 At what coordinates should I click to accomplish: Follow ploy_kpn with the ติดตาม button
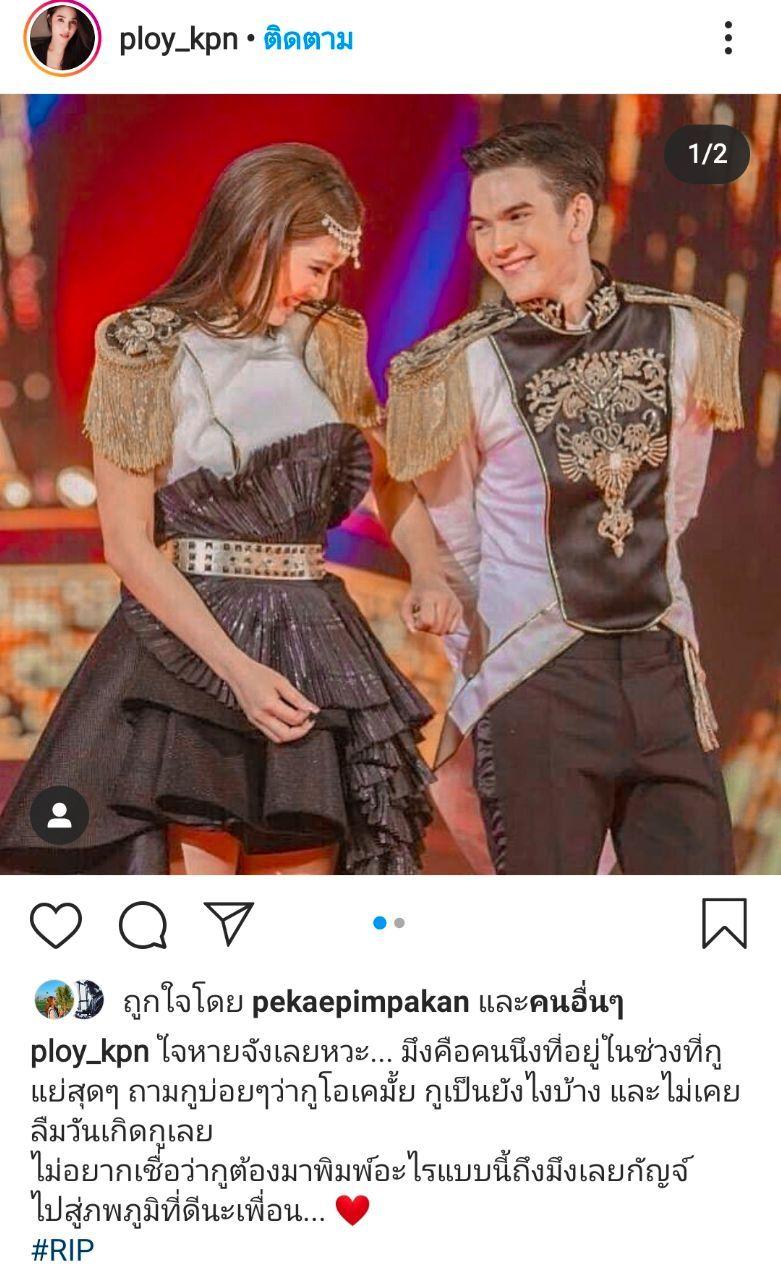click(x=308, y=40)
